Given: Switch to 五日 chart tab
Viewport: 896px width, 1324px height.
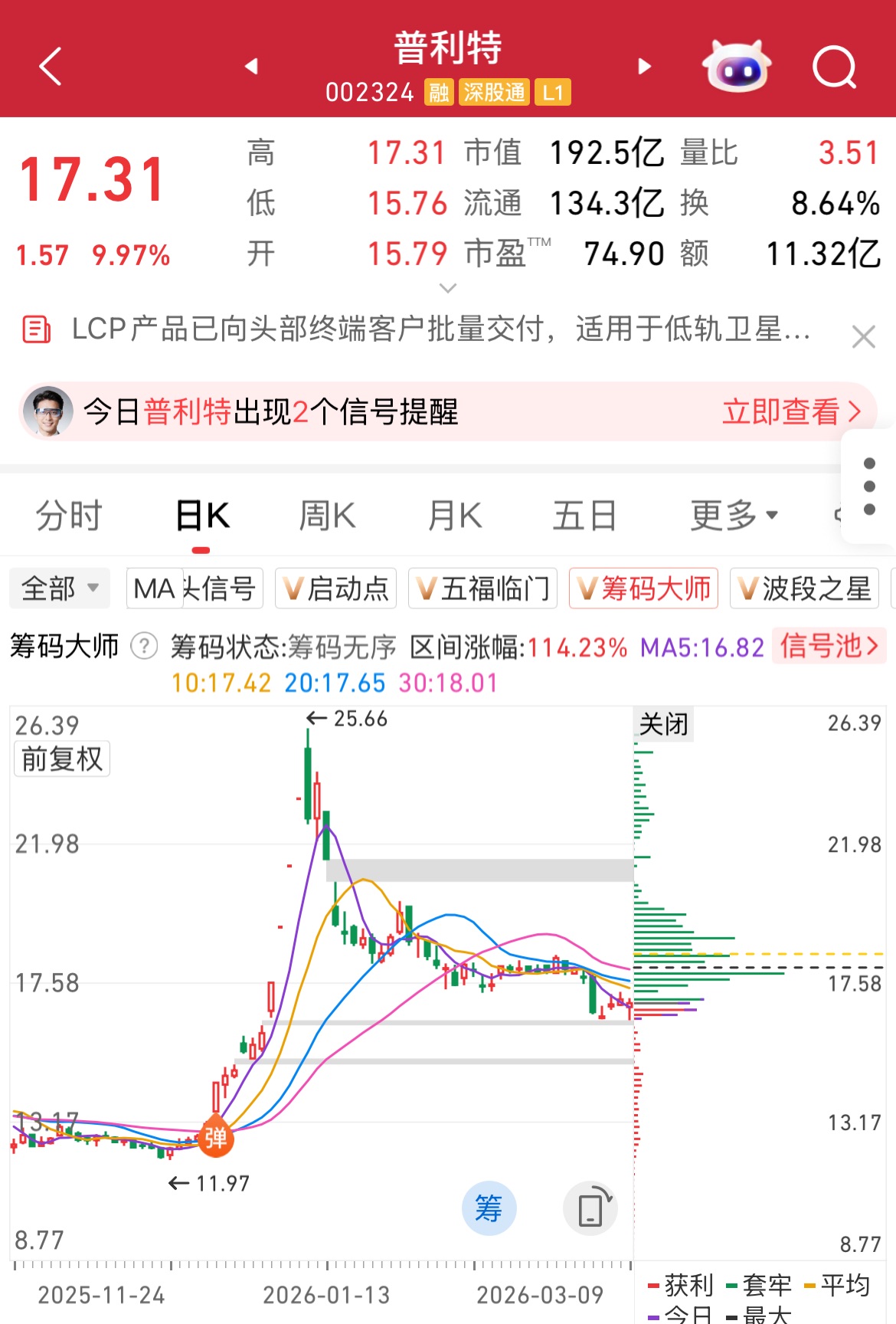Looking at the screenshot, I should (x=585, y=516).
